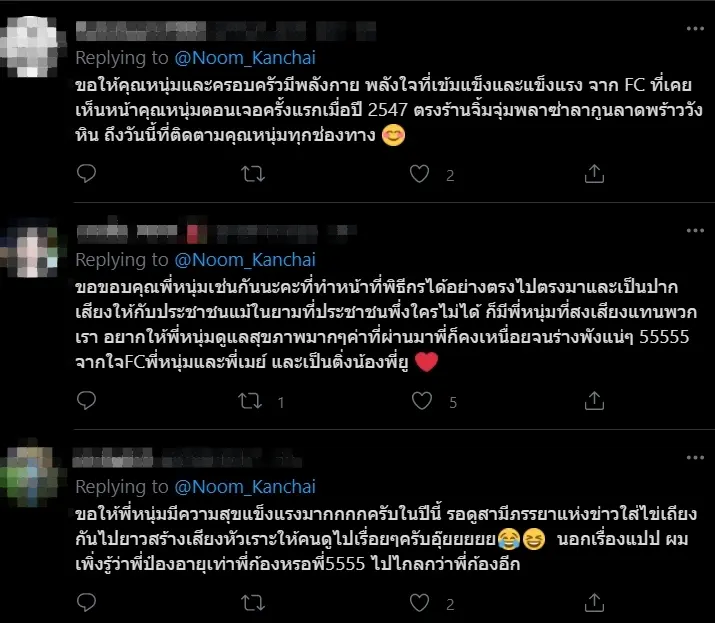This screenshot has width=715, height=623.
Task: Reply to the tweet with laughing emojis
Action: tap(87, 604)
